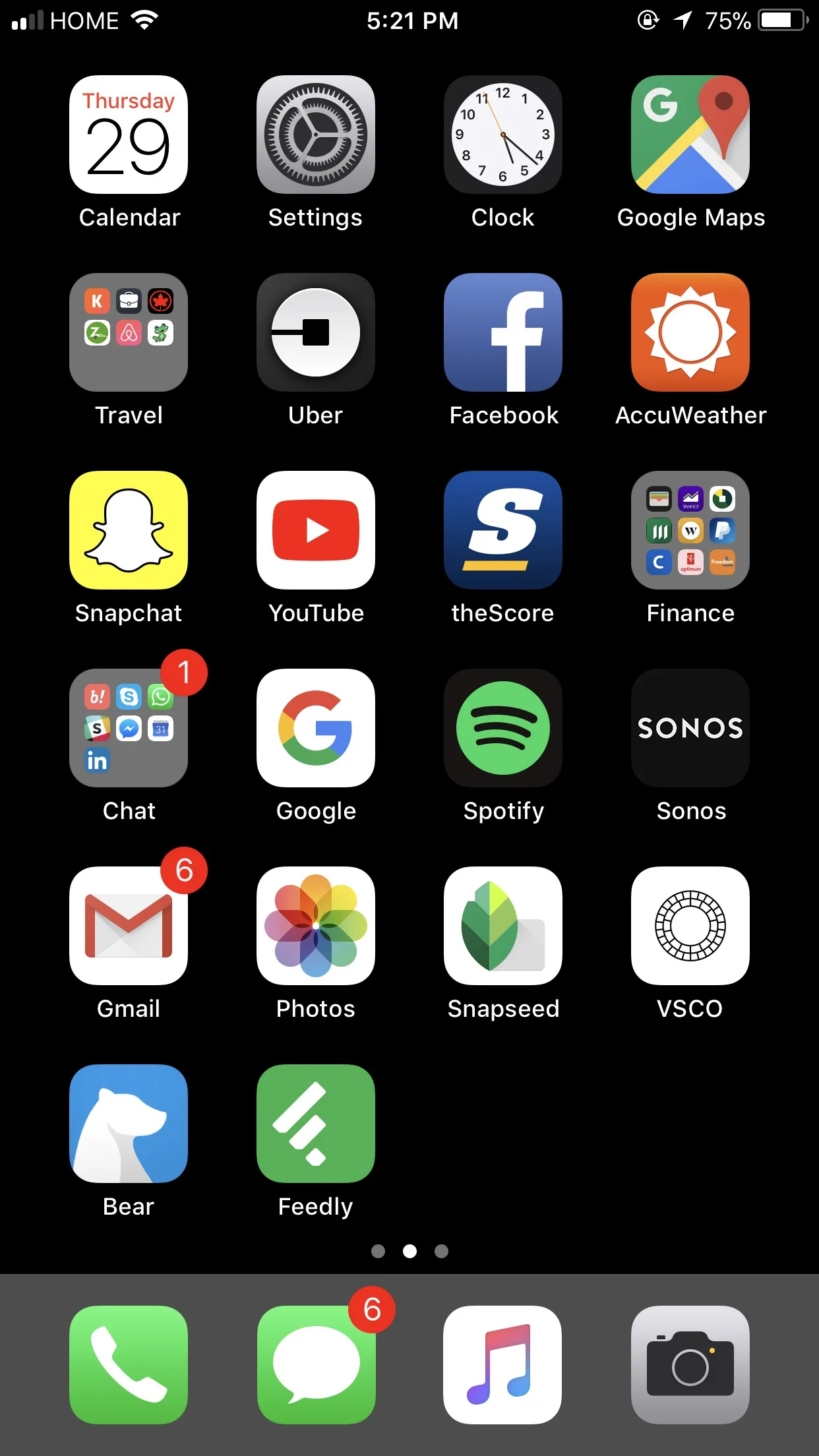This screenshot has width=819, height=1456.
Task: Open the Bear notes app
Action: coord(129,1124)
